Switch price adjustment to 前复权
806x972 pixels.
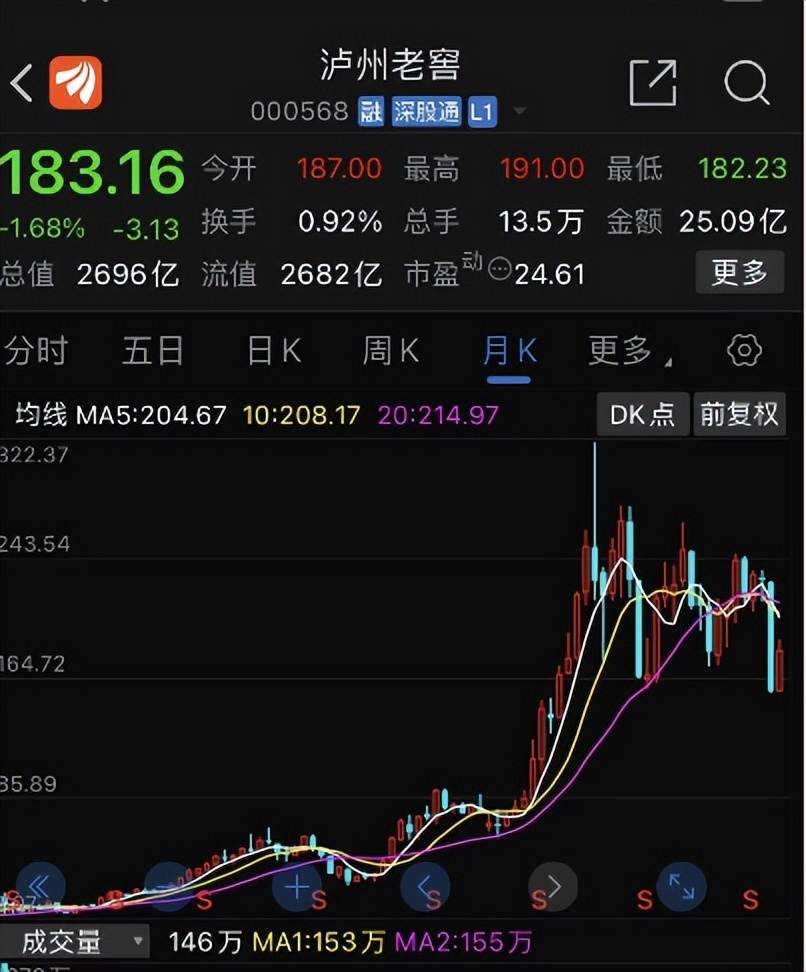[740, 414]
